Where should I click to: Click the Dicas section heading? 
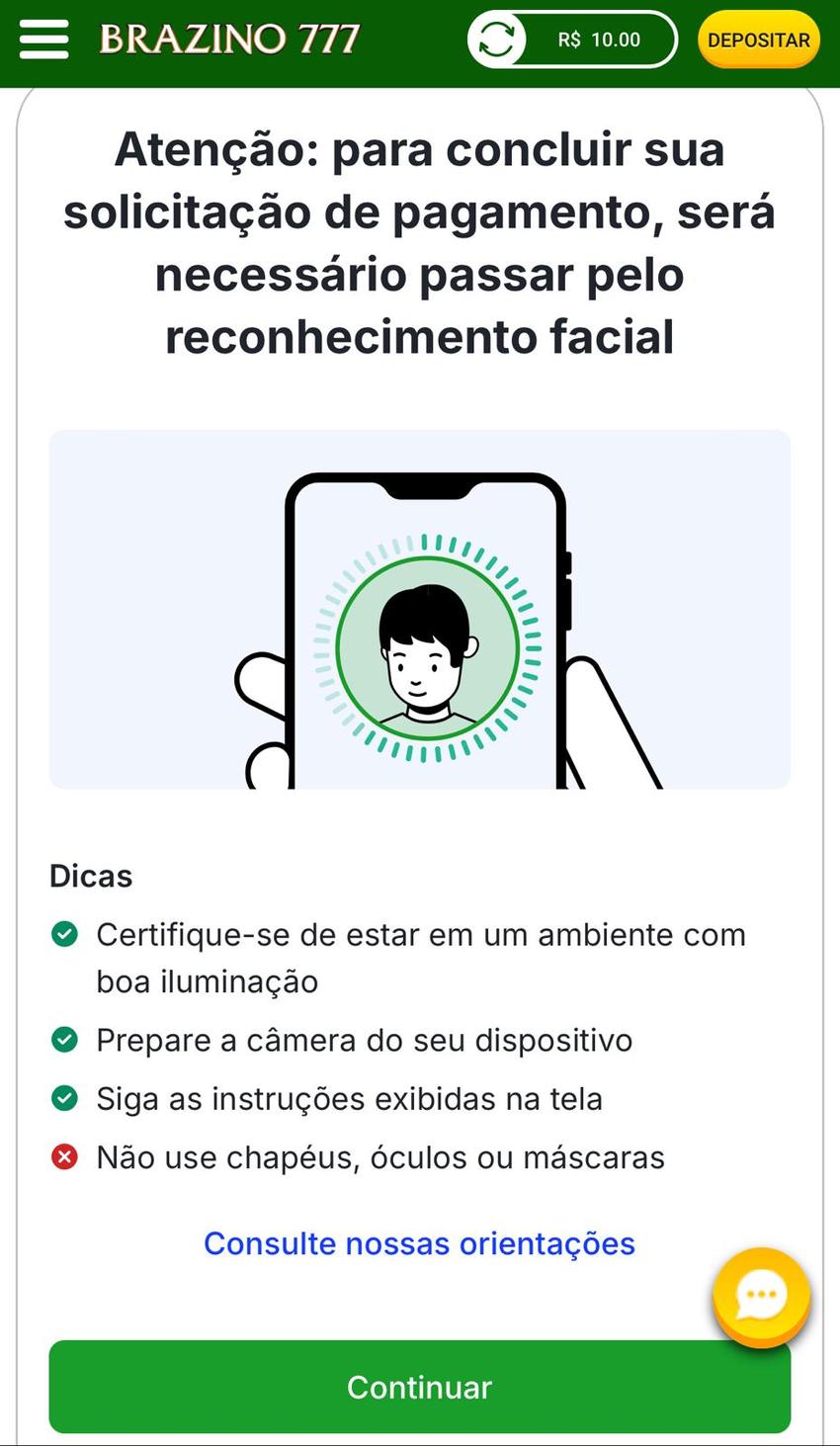click(x=90, y=875)
